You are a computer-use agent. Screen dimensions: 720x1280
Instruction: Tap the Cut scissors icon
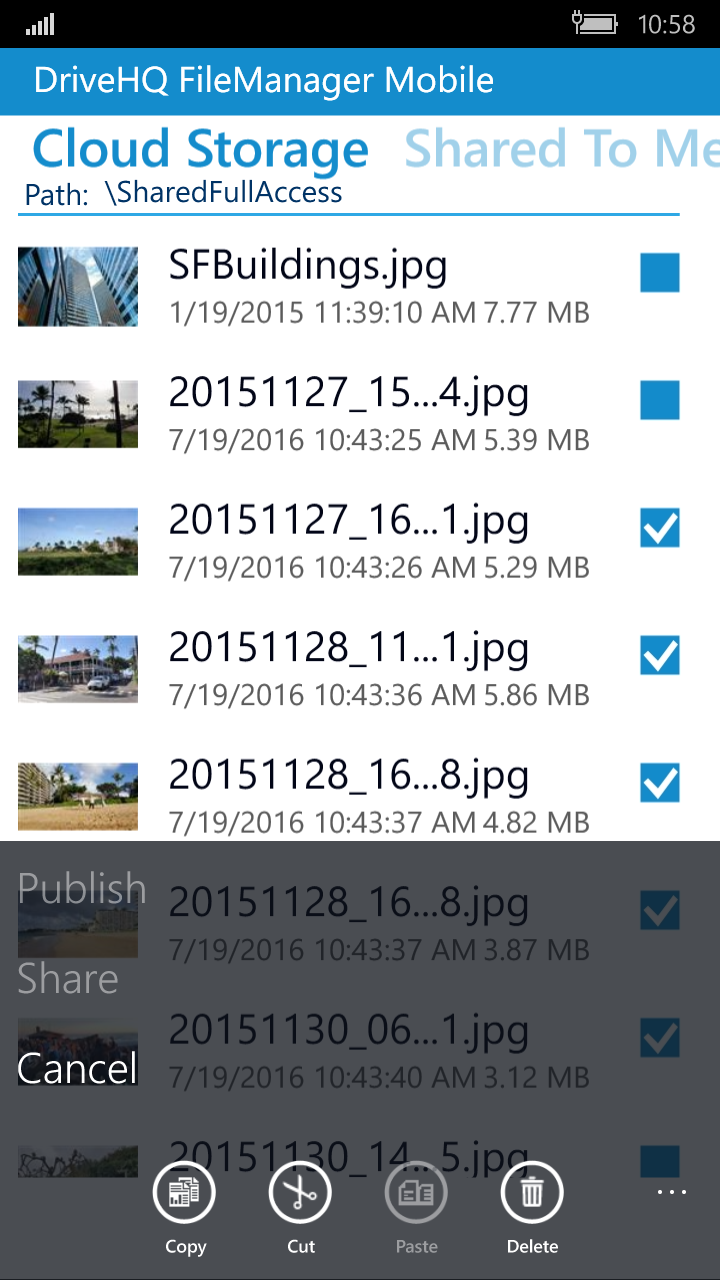tap(300, 1191)
